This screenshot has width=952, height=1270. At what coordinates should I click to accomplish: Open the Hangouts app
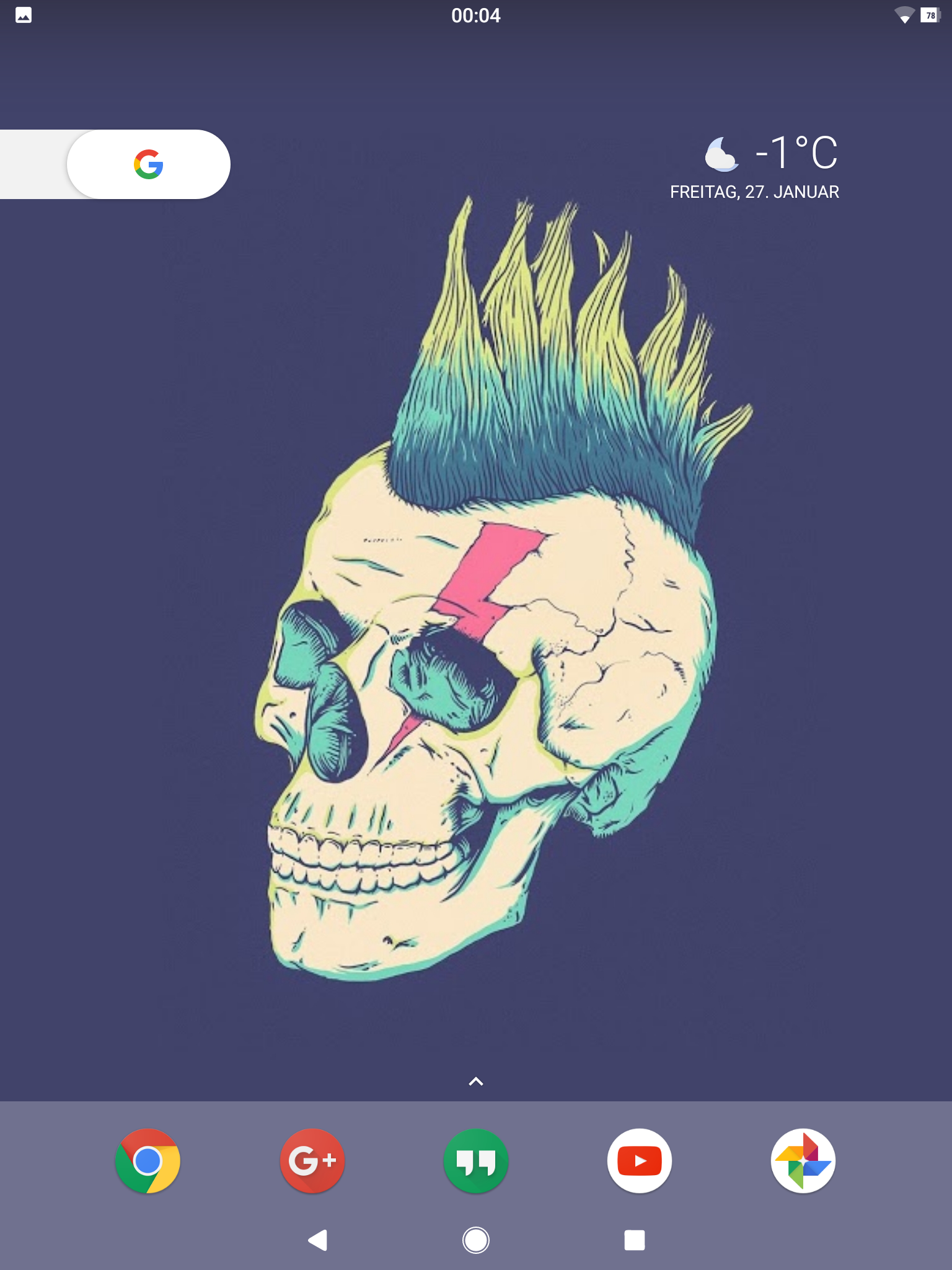[475, 1161]
